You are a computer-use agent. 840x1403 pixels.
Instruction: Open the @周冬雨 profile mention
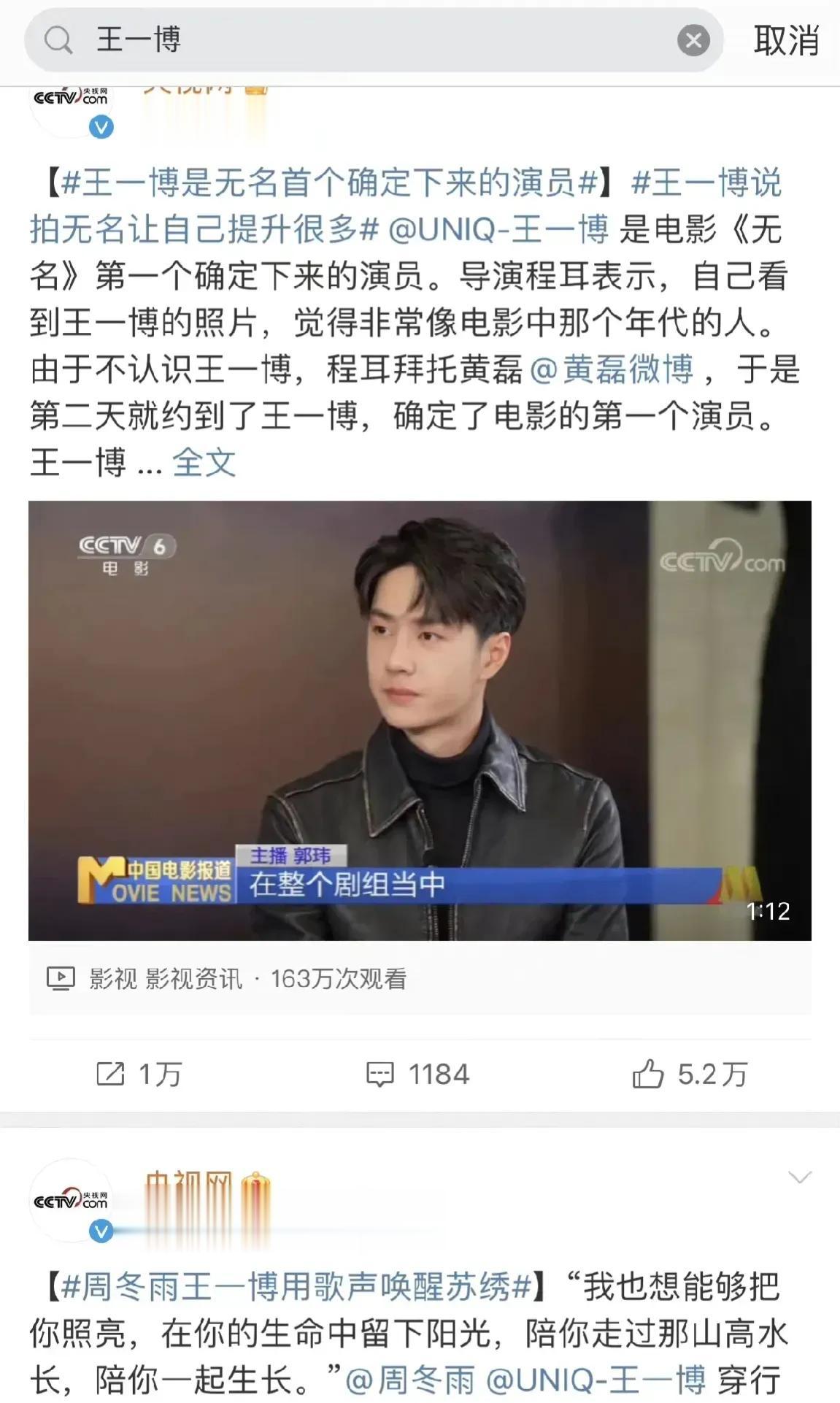point(410,1380)
